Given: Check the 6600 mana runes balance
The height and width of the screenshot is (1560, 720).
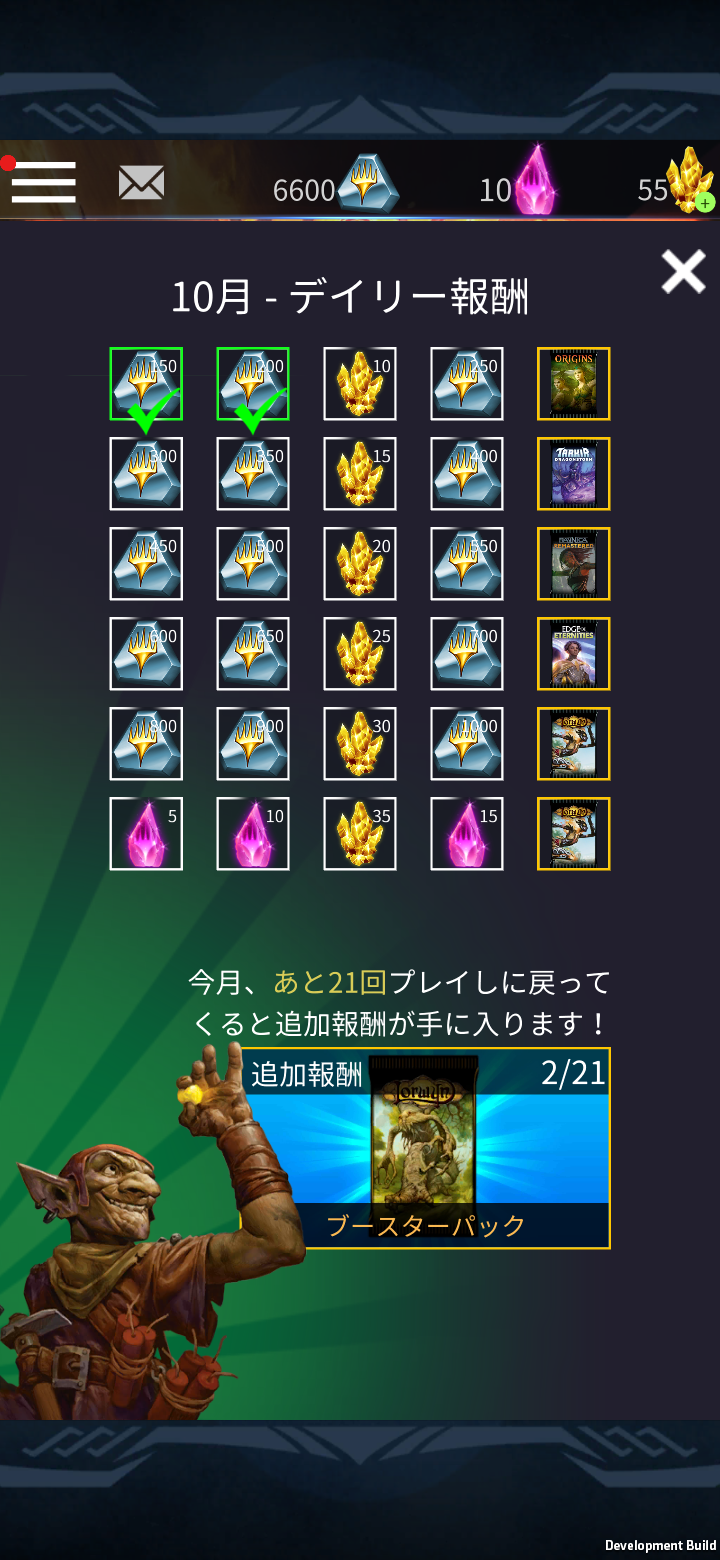Looking at the screenshot, I should tap(335, 187).
